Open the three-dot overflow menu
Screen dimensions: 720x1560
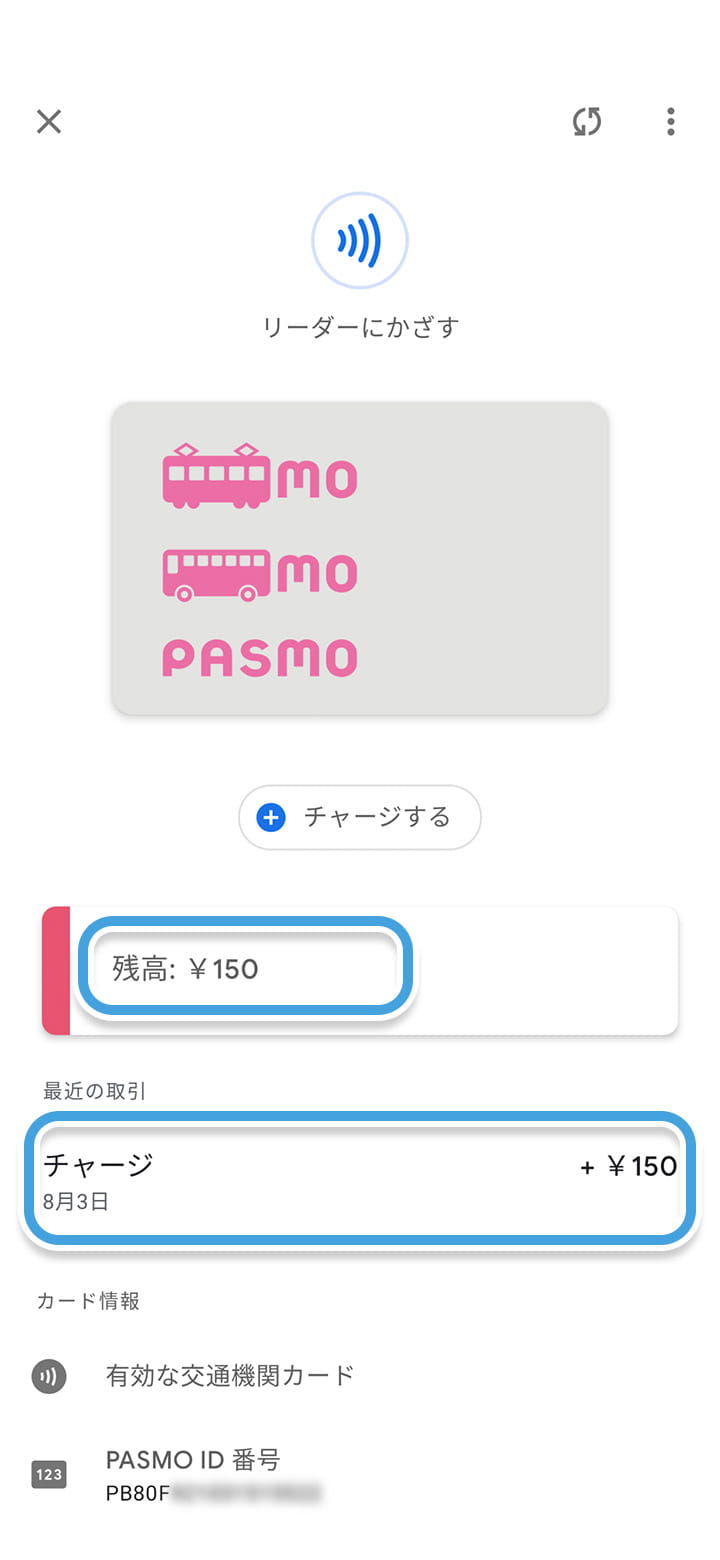[670, 121]
